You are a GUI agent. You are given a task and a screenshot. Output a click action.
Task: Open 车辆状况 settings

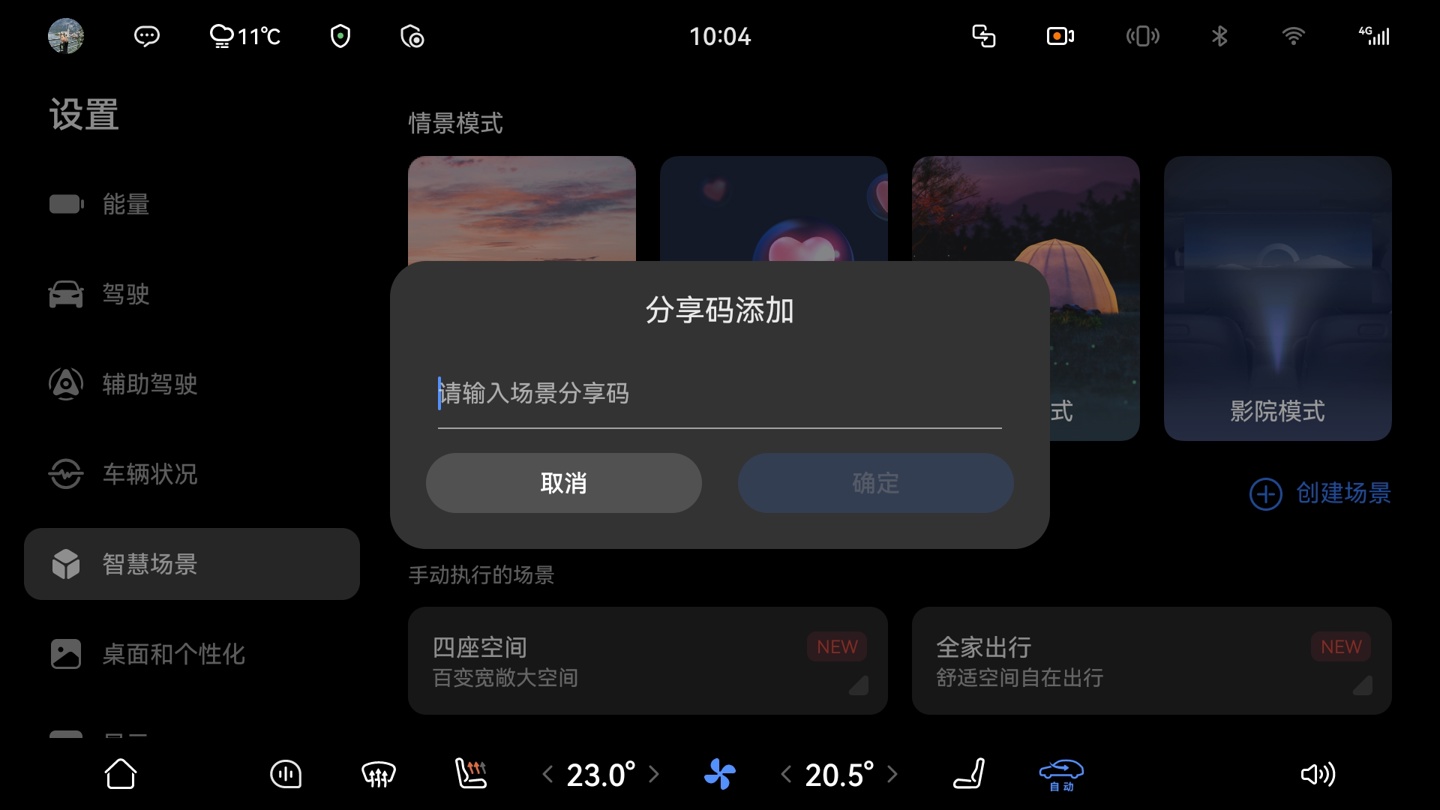tap(150, 474)
